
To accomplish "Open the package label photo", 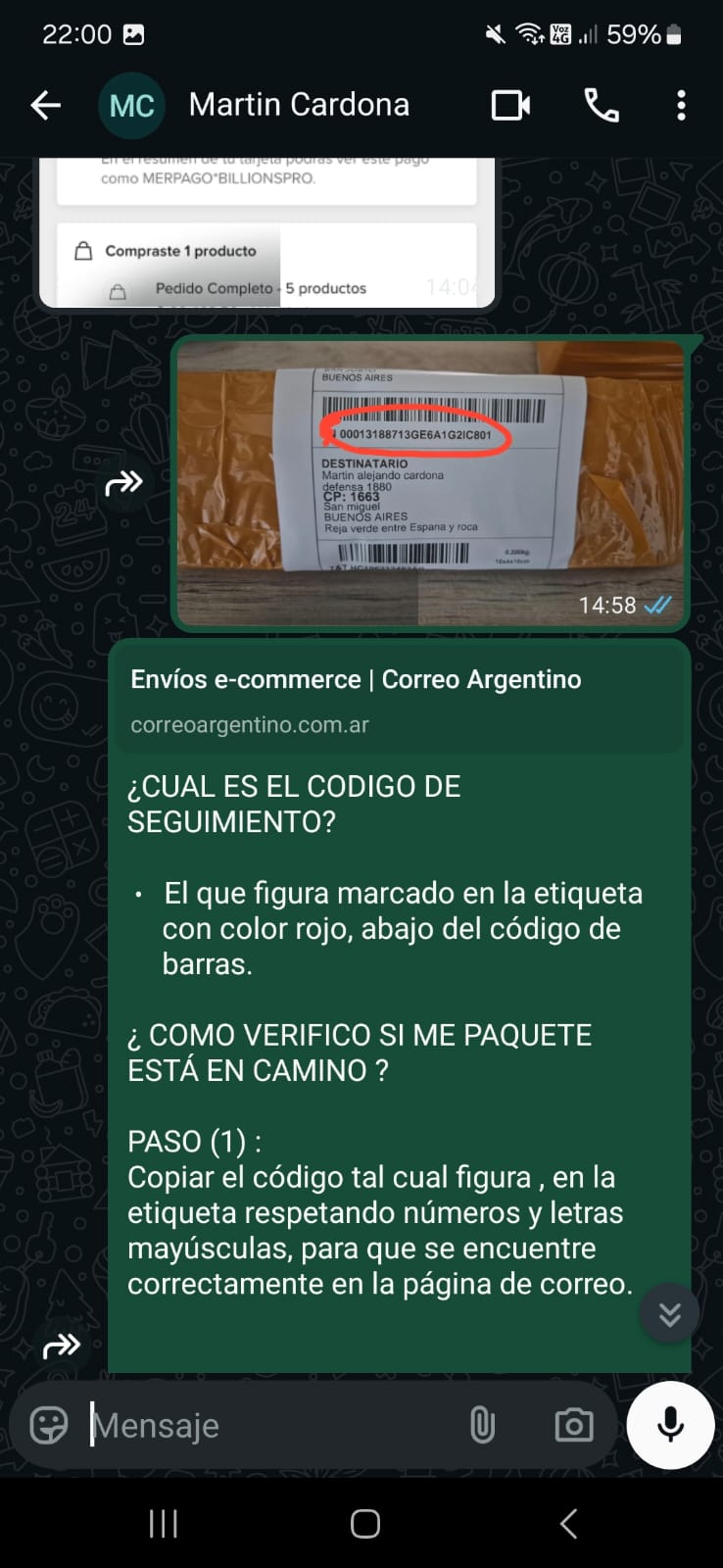I will pos(431,482).
